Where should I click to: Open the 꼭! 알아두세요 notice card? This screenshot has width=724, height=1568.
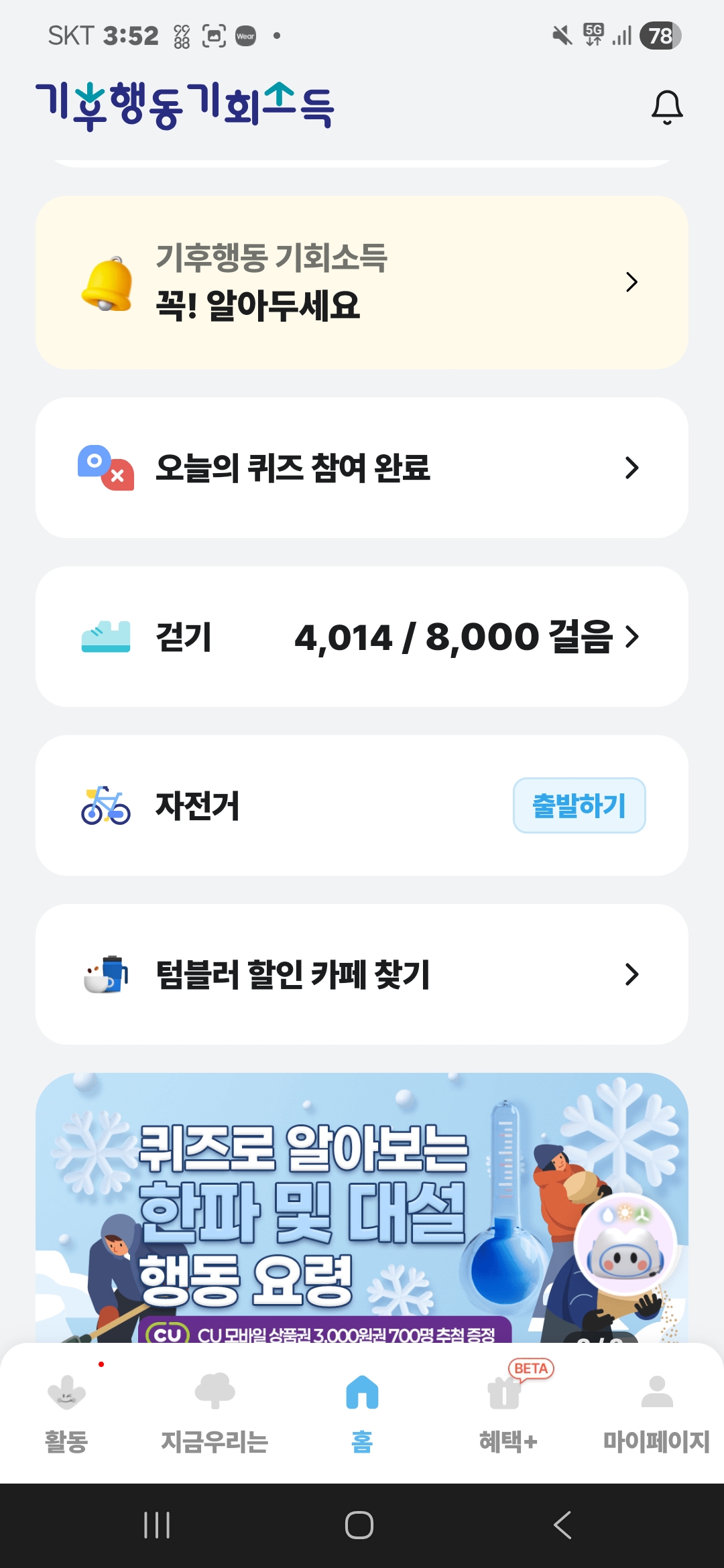tap(362, 282)
